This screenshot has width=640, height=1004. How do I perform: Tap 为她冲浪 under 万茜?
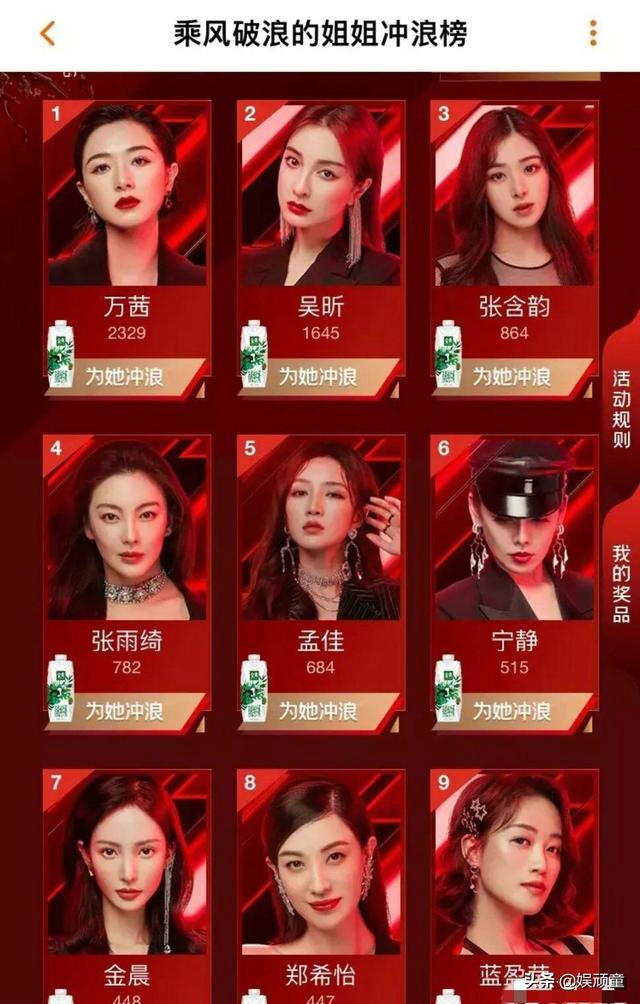124,377
